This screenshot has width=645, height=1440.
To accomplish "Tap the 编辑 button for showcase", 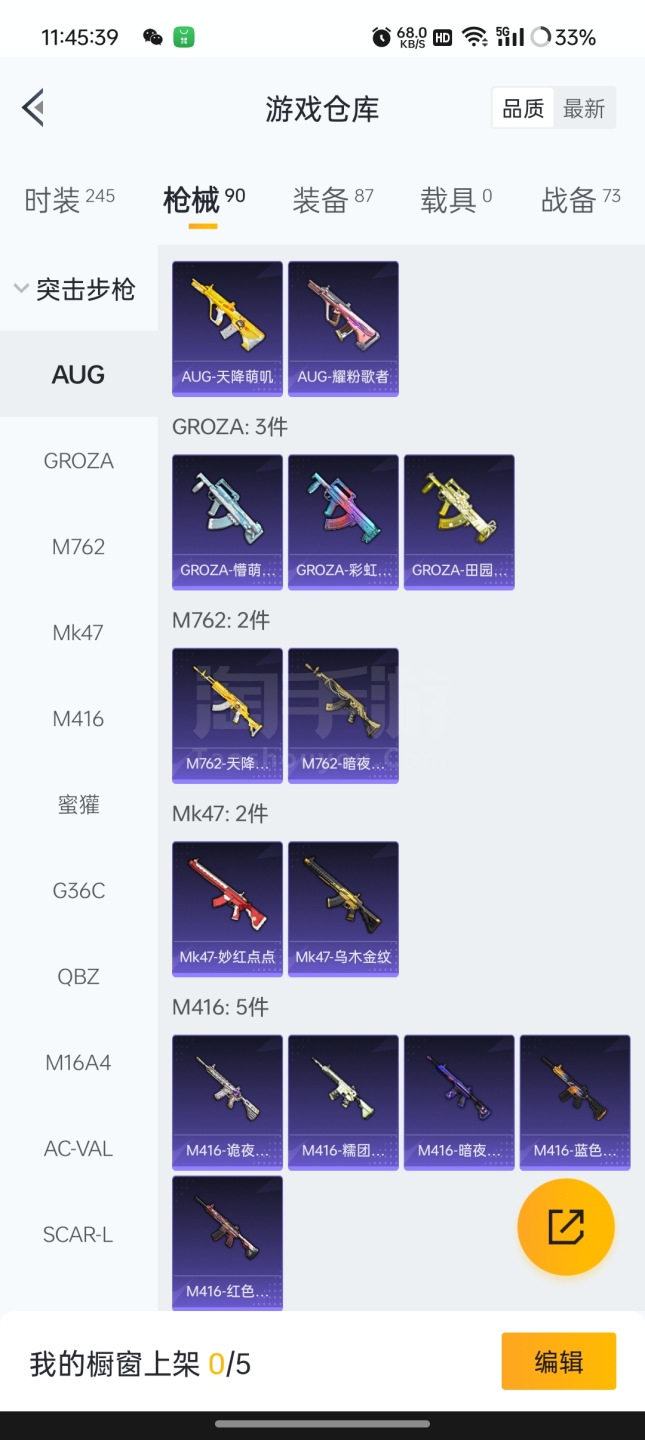I will point(558,1362).
